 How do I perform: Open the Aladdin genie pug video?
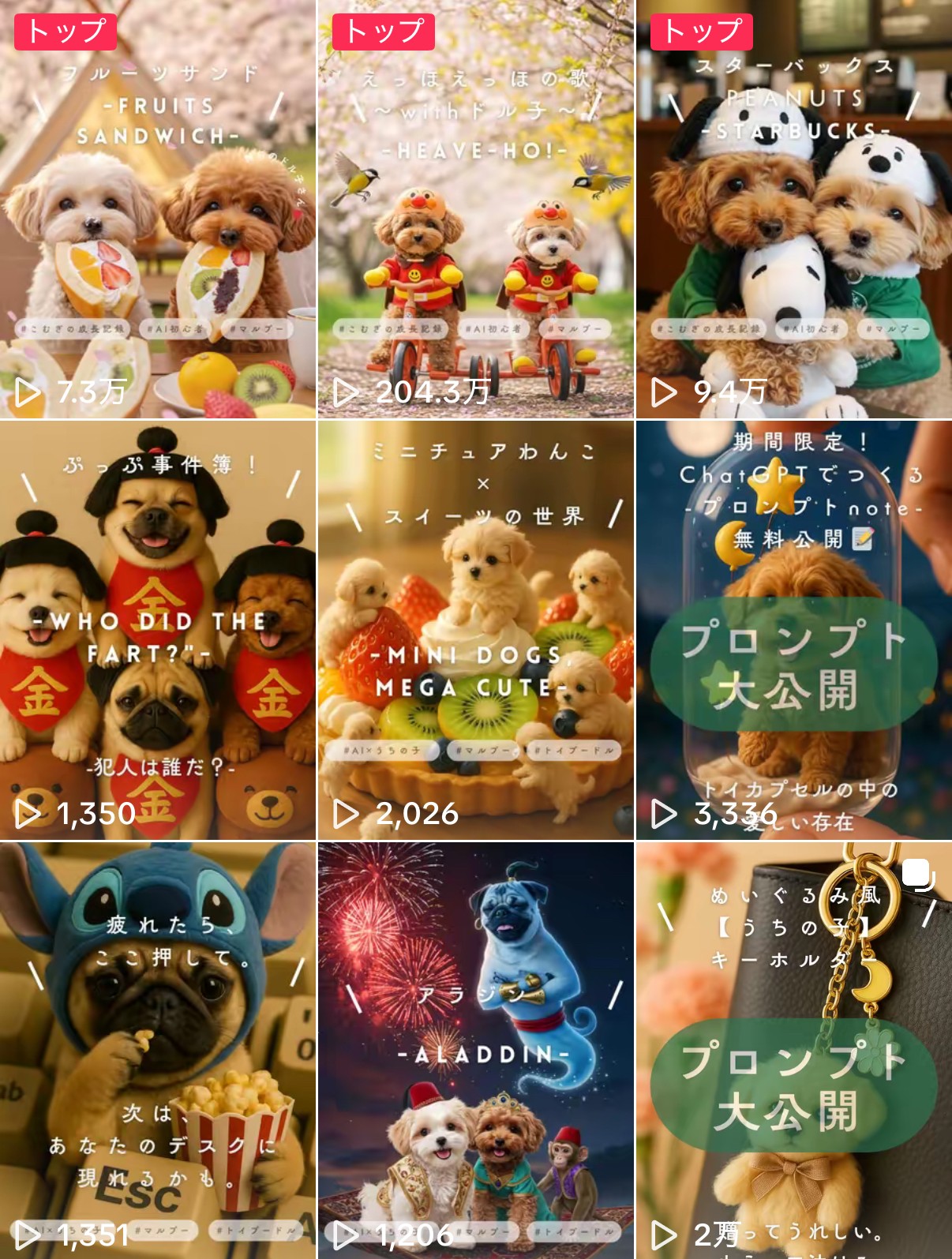coord(475,1050)
